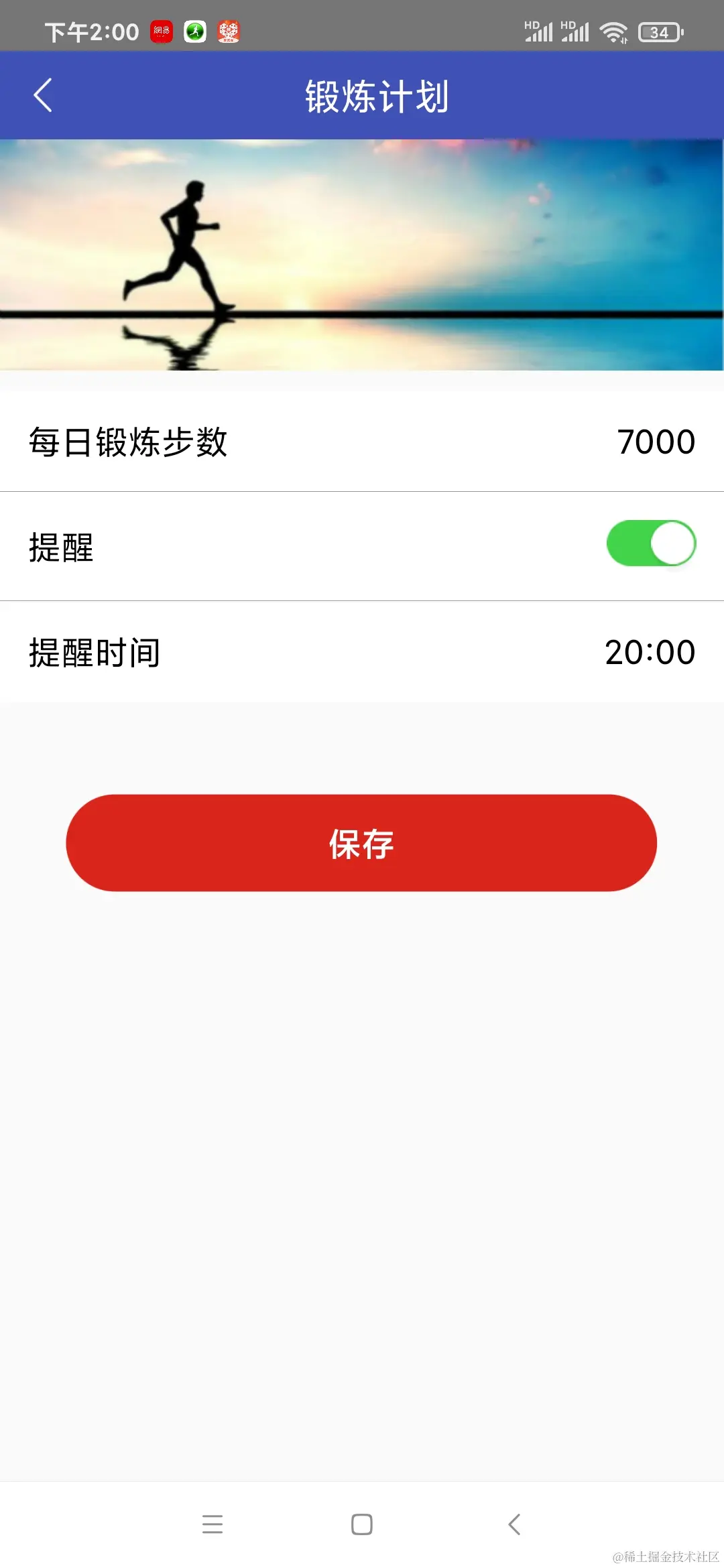Open the 提醒时间 time picker row
The height and width of the screenshot is (1568, 724).
(x=362, y=651)
